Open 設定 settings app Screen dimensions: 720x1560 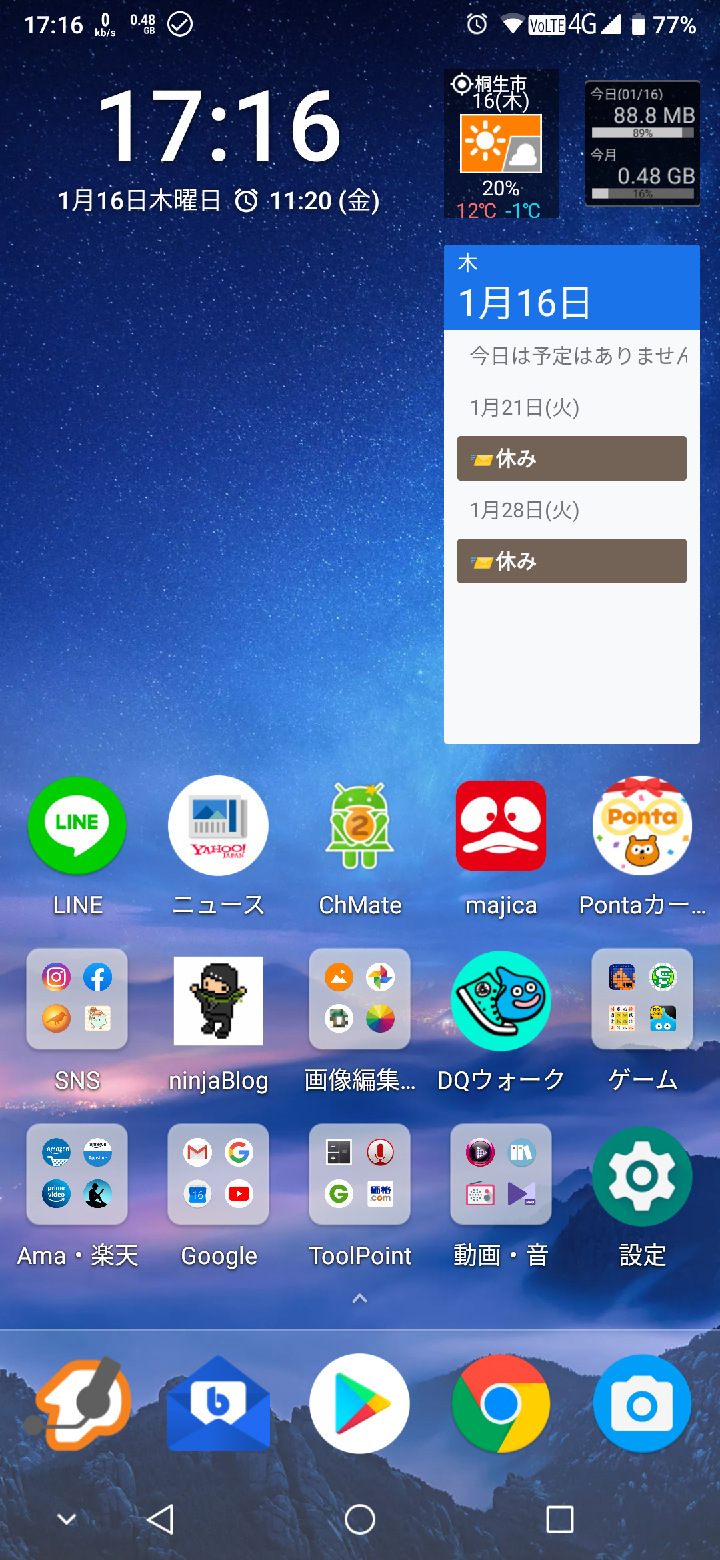point(642,1175)
